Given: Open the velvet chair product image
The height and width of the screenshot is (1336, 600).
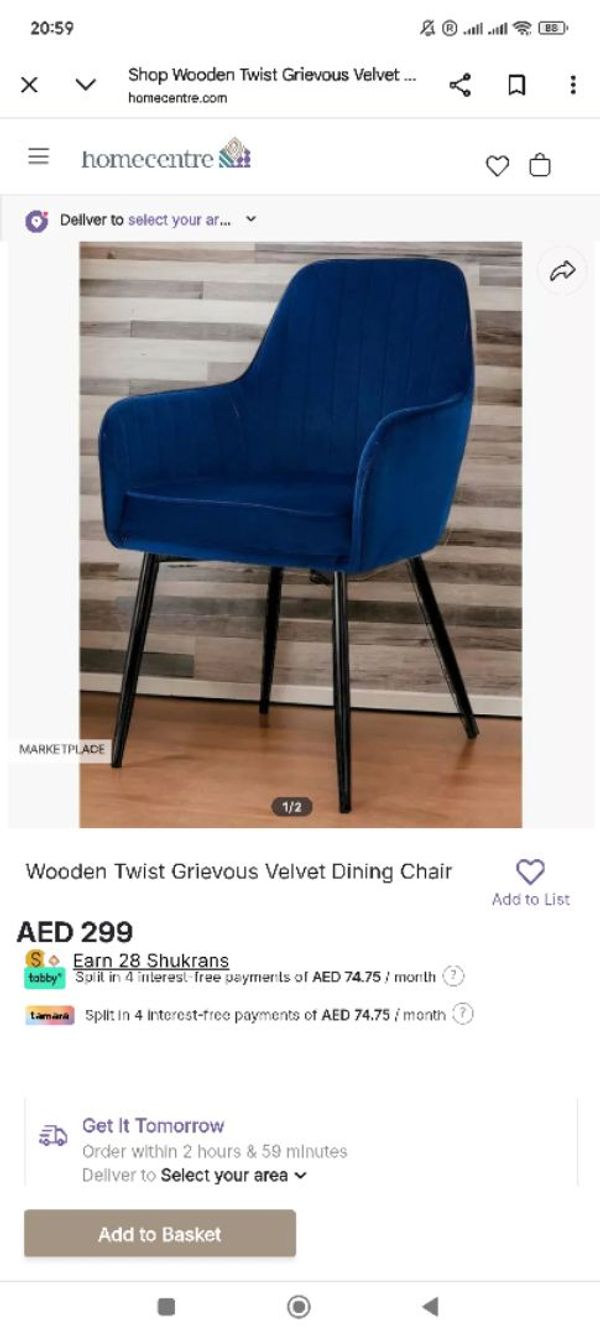Looking at the screenshot, I should pos(300,530).
